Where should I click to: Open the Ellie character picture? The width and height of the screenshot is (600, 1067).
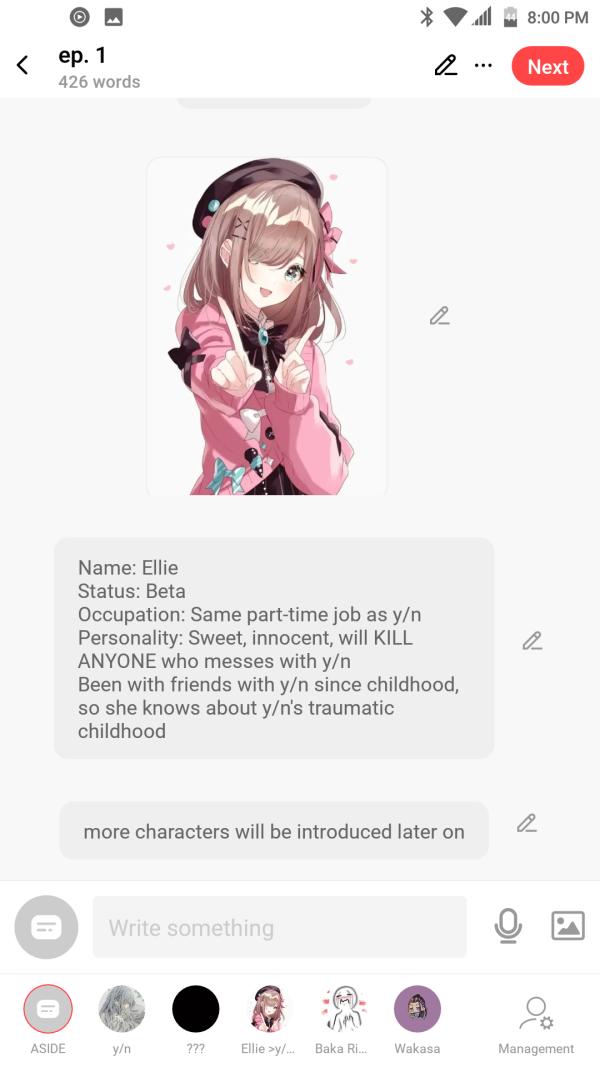click(267, 326)
